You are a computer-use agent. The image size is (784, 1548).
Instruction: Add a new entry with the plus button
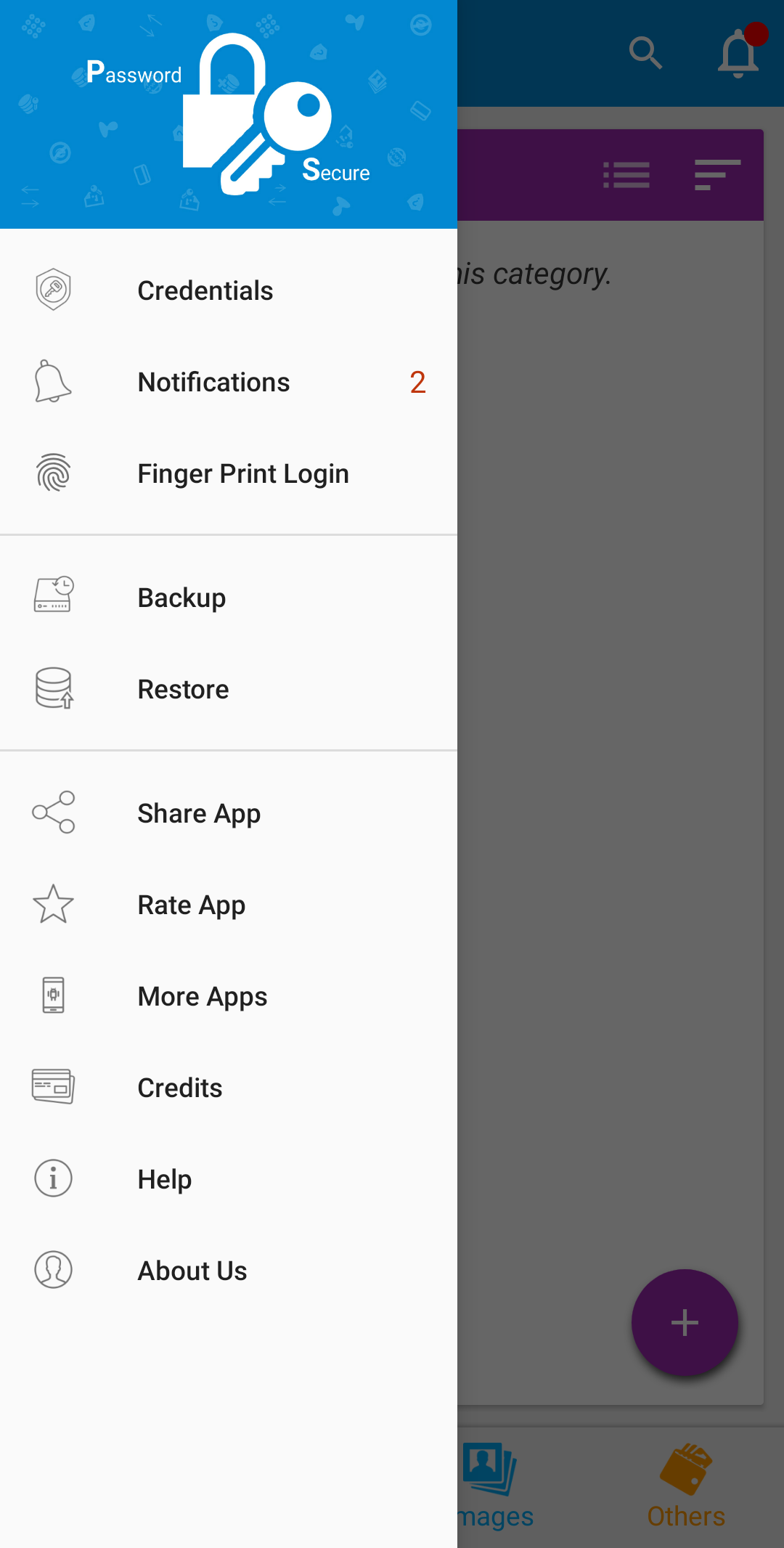tap(685, 1322)
